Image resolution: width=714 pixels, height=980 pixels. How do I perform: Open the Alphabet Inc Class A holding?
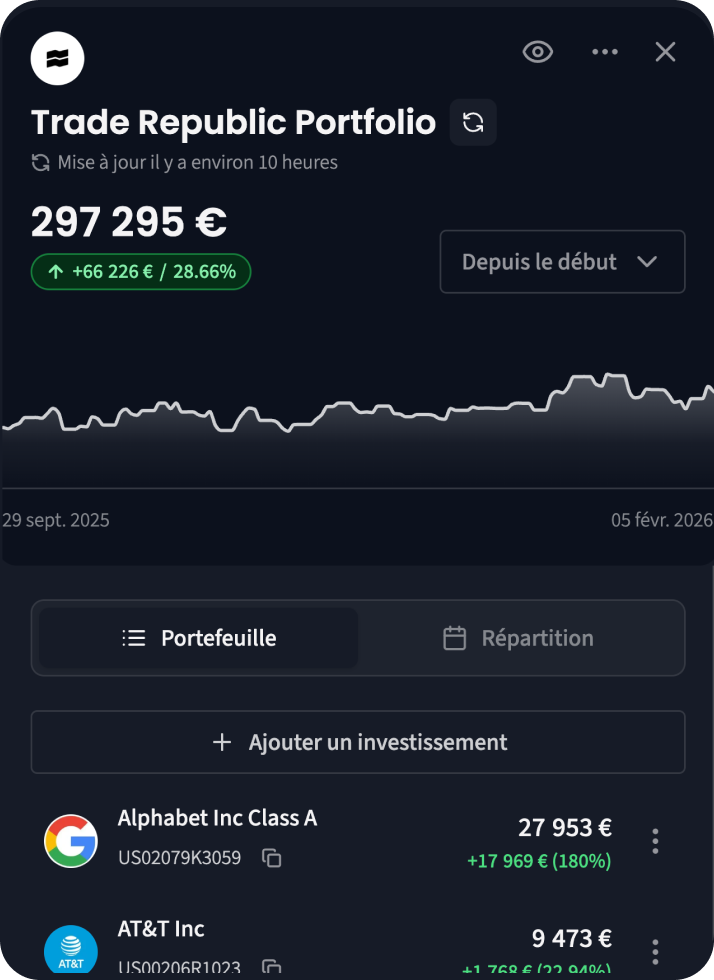tap(217, 819)
